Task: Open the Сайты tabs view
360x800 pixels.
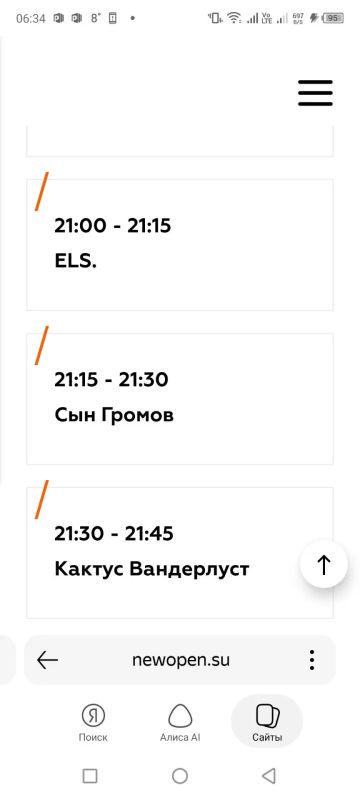Action: 267,721
